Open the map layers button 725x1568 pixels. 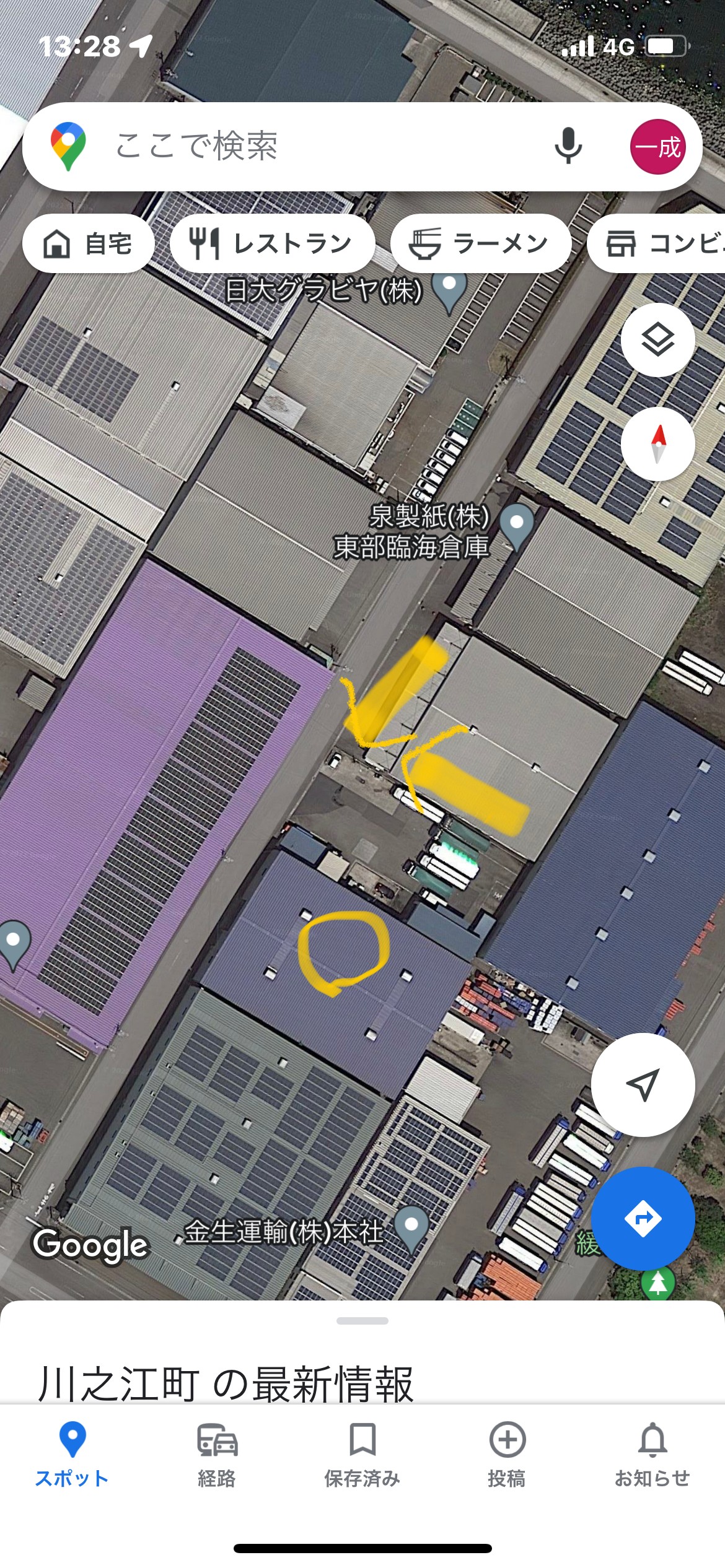[x=657, y=340]
